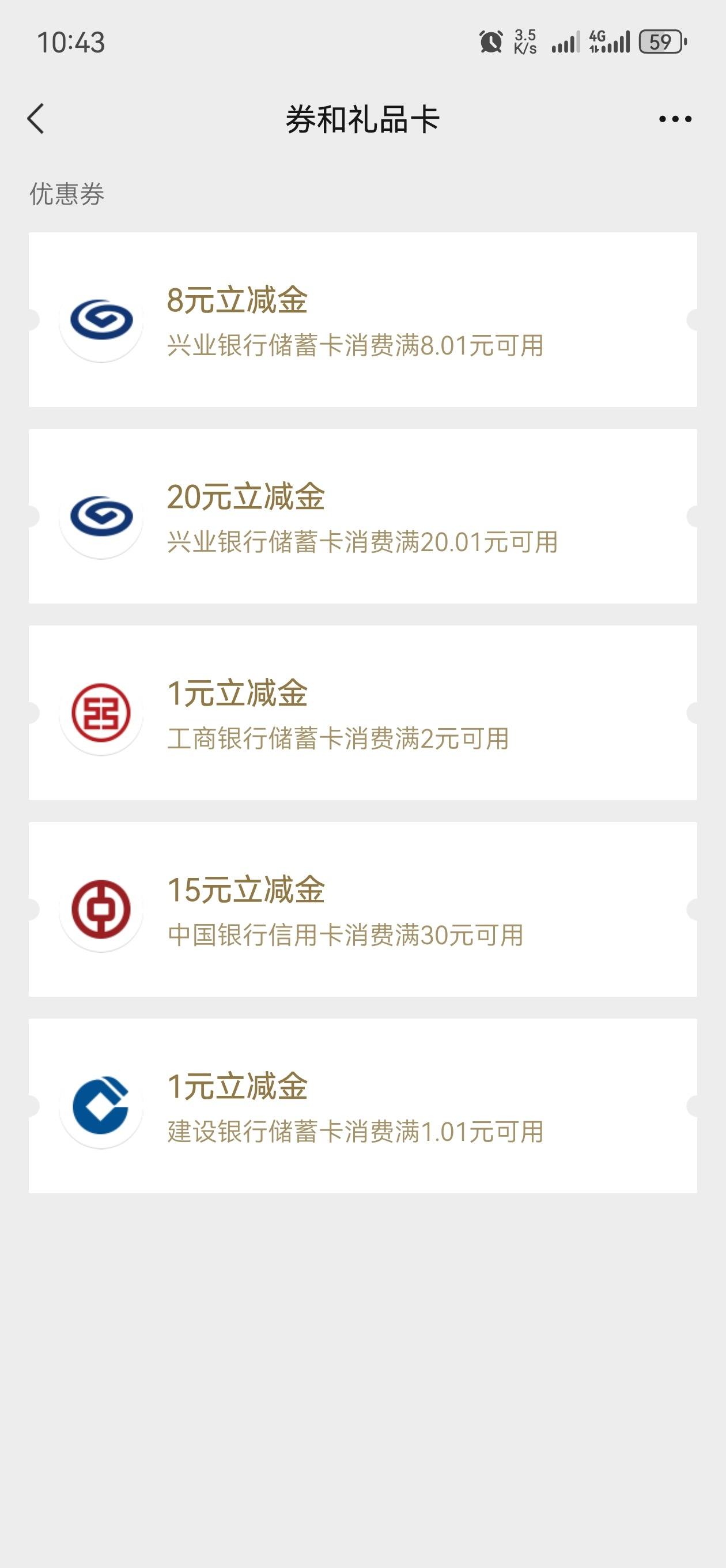View the 中国银行 15元立减金 coupon

pos(362,910)
